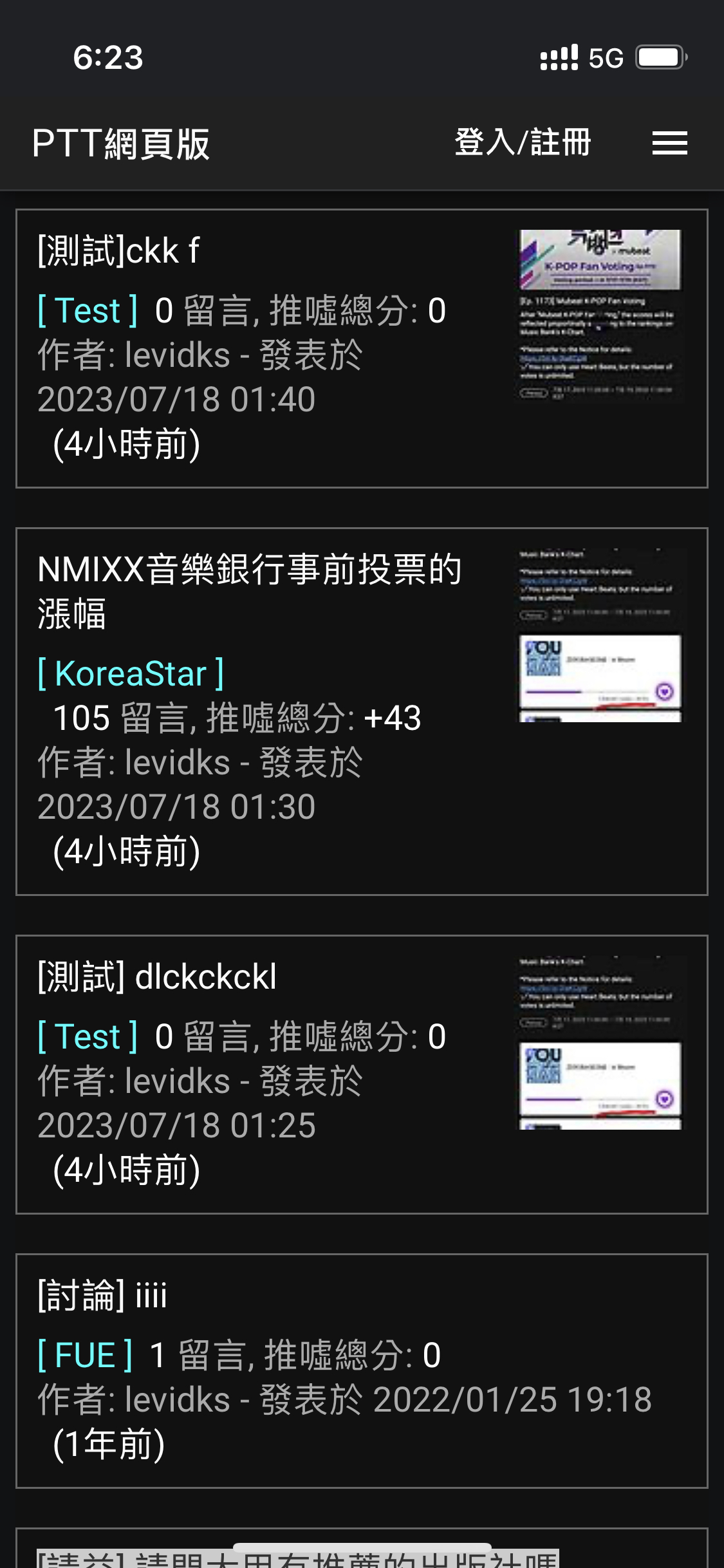Open the hamburger menu
724x1568 pixels.
pyautogui.click(x=669, y=143)
